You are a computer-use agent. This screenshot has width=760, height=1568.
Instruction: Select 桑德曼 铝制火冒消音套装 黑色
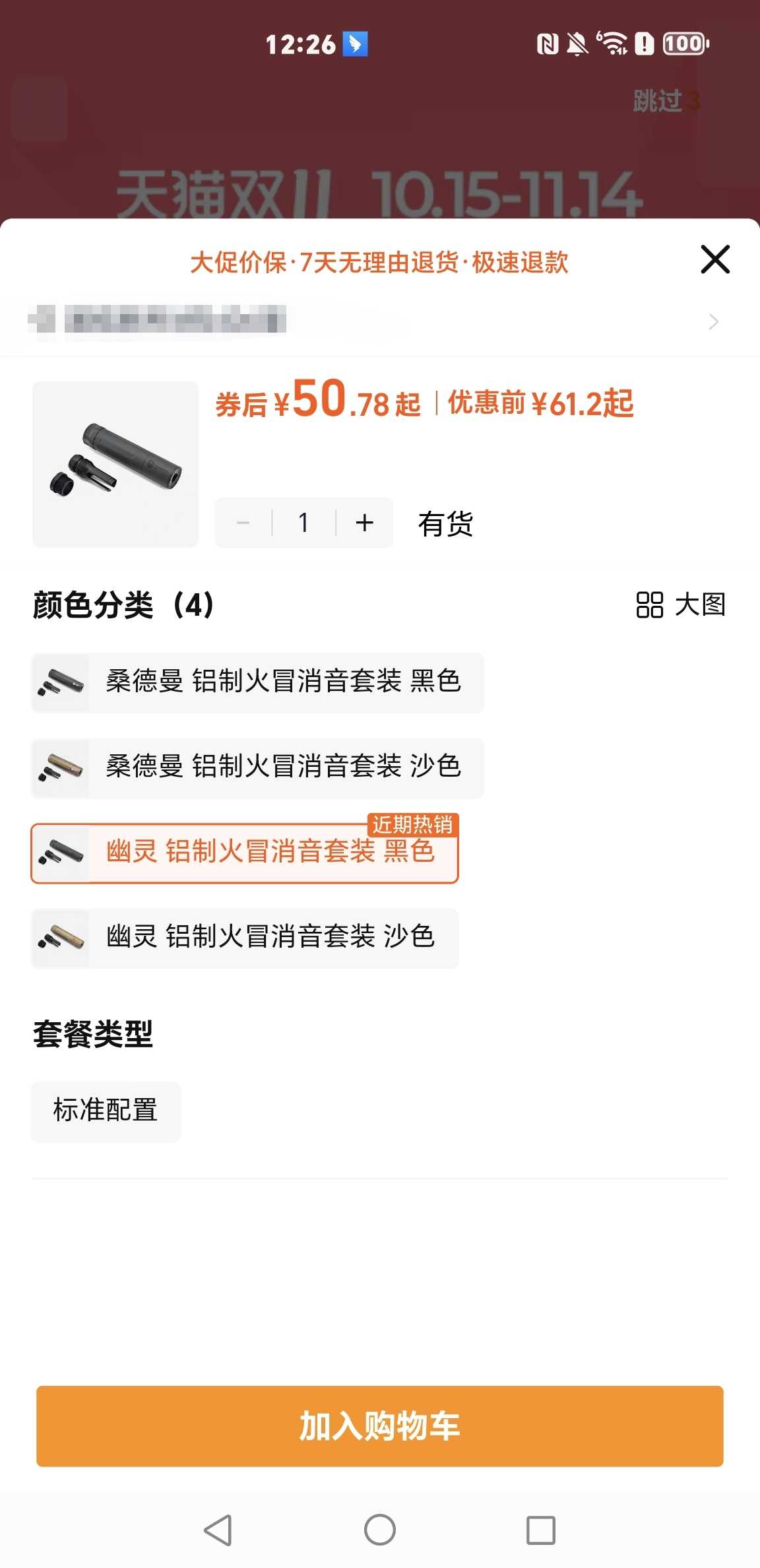257,682
